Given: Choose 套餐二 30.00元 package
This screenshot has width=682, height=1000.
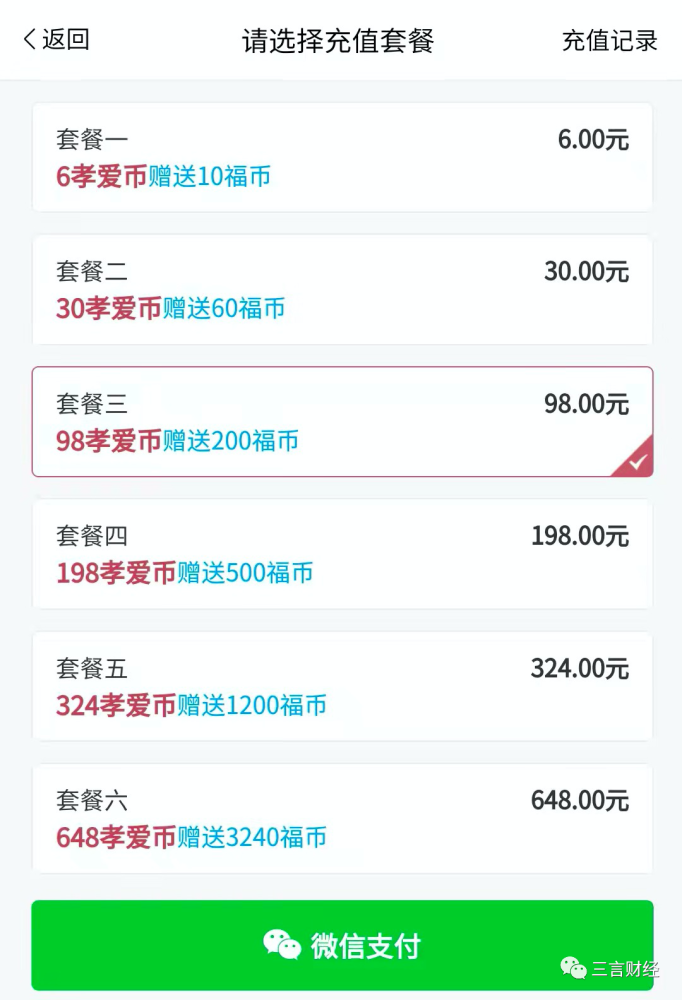Looking at the screenshot, I should pos(343,290).
